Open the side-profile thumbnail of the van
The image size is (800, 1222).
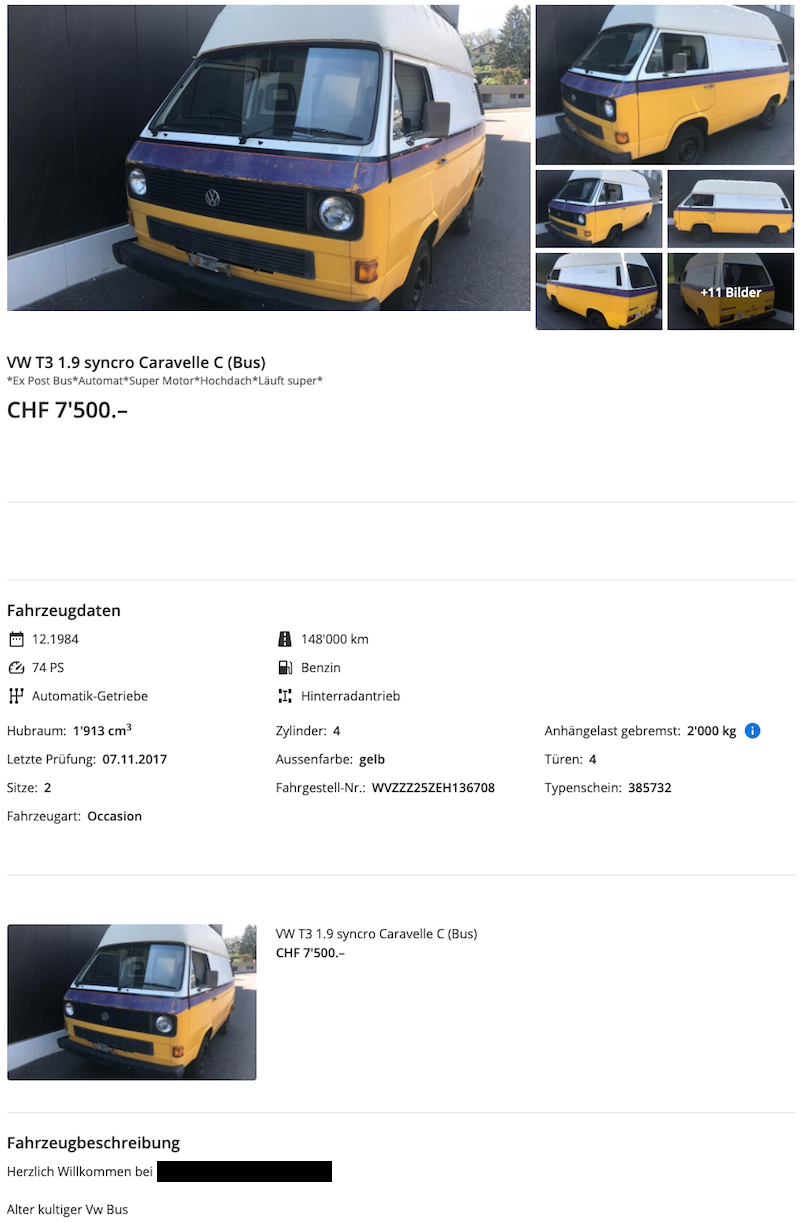click(x=730, y=209)
